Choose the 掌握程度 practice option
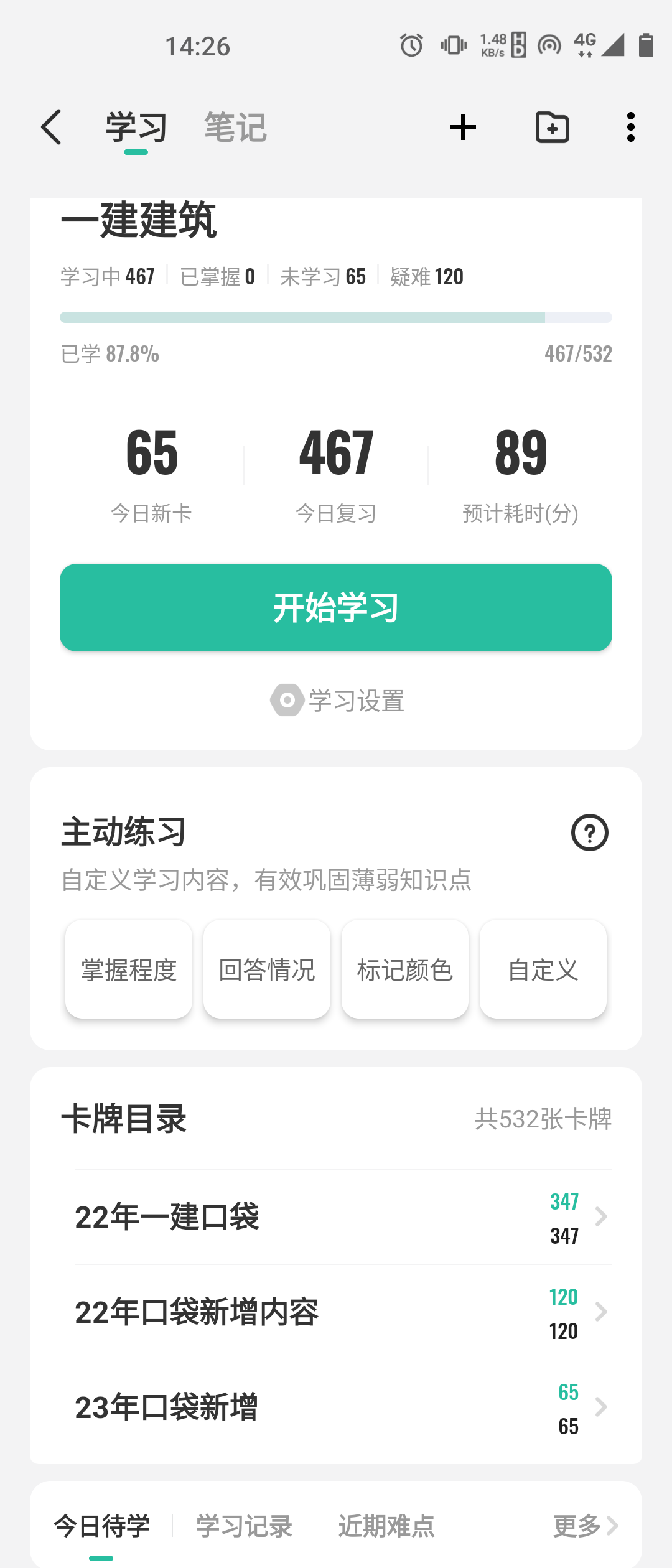The height and width of the screenshot is (1568, 672). pyautogui.click(x=129, y=969)
